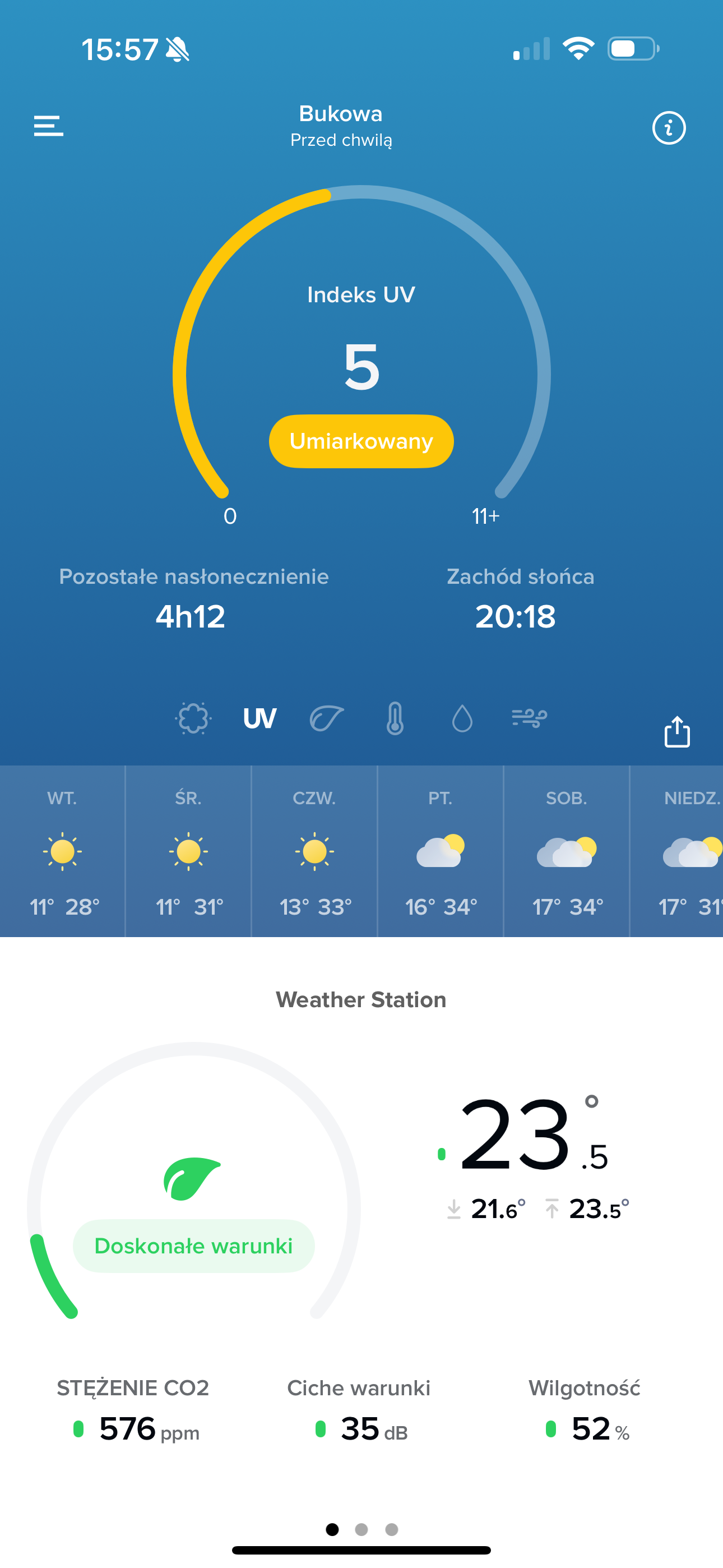This screenshot has height=1568, width=723.
Task: Open the Wilgotność 52% reading
Action: pyautogui.click(x=585, y=1411)
